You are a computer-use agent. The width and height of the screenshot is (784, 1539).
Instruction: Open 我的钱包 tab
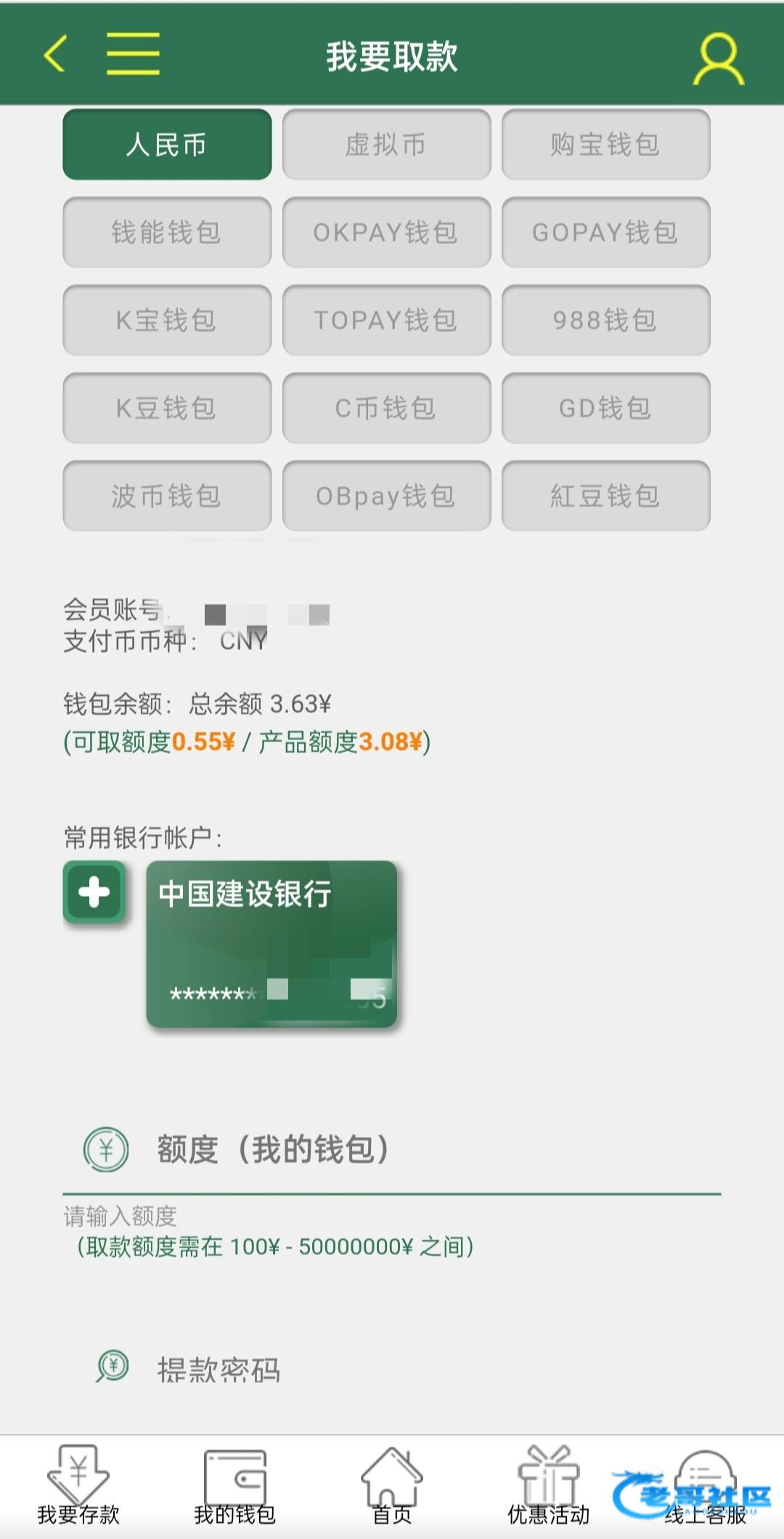click(235, 1486)
